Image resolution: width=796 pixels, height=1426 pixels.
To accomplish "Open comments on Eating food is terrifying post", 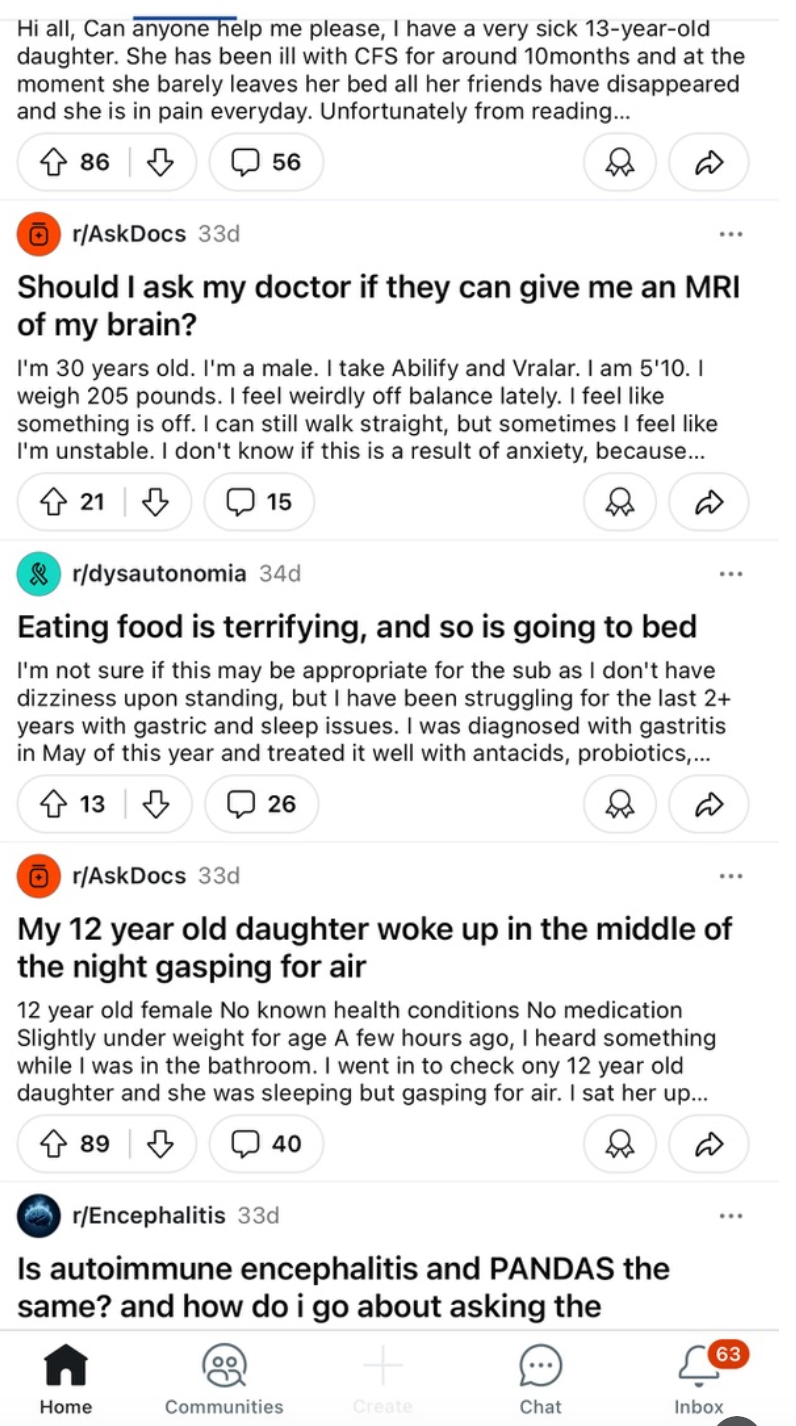I will coord(263,803).
